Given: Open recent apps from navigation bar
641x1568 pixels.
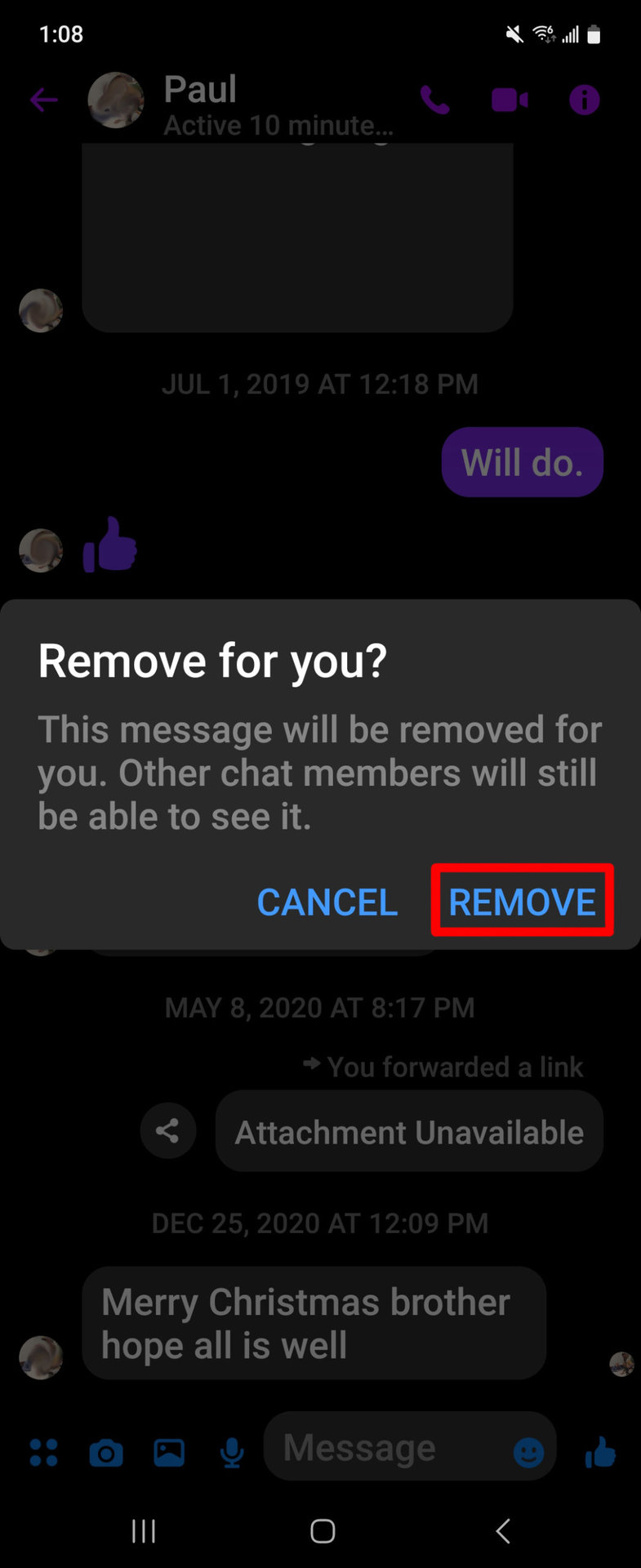Looking at the screenshot, I should [x=144, y=1531].
